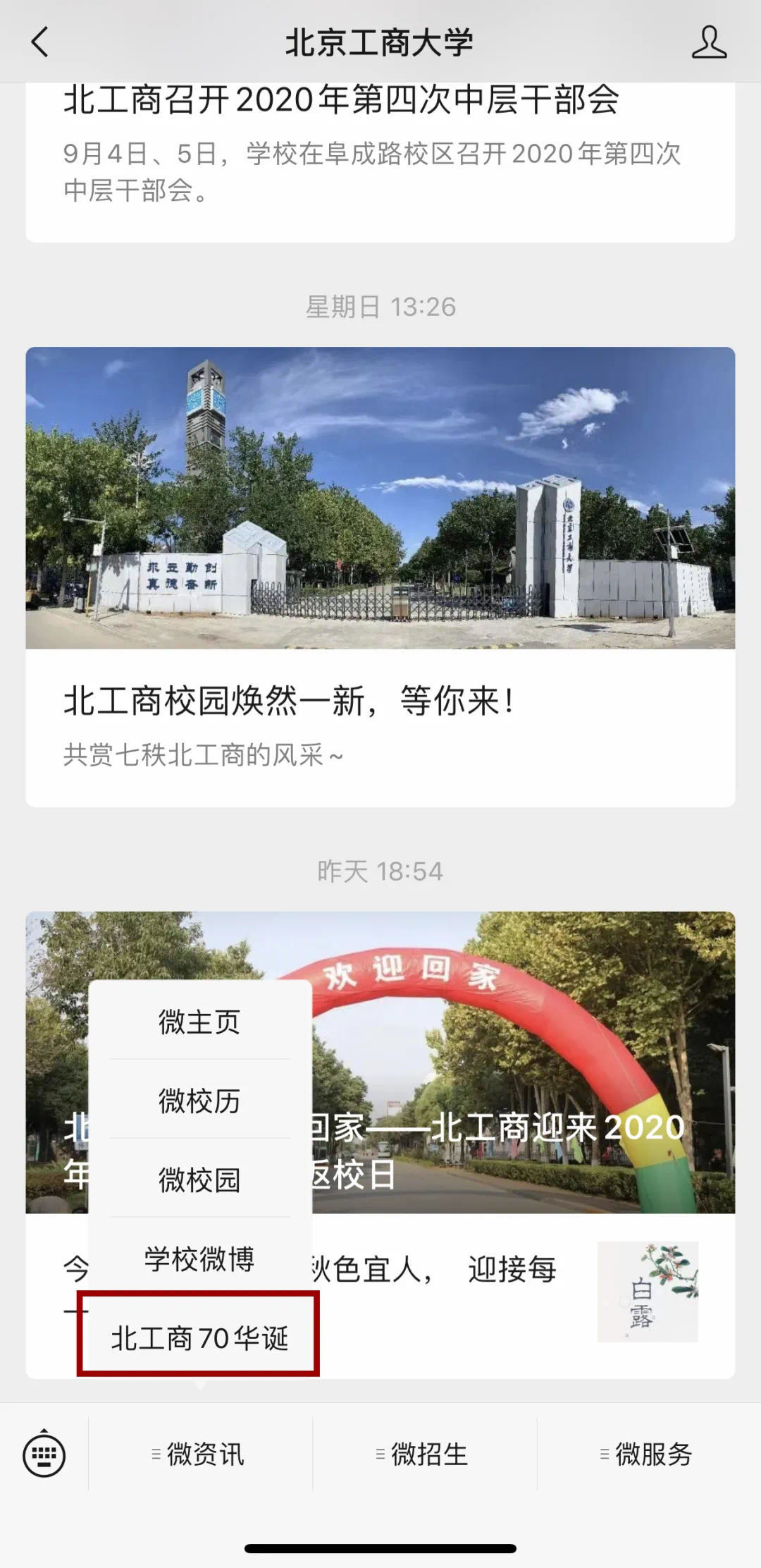
Task: Select 微主页 from the popup menu
Action: pyautogui.click(x=199, y=1022)
